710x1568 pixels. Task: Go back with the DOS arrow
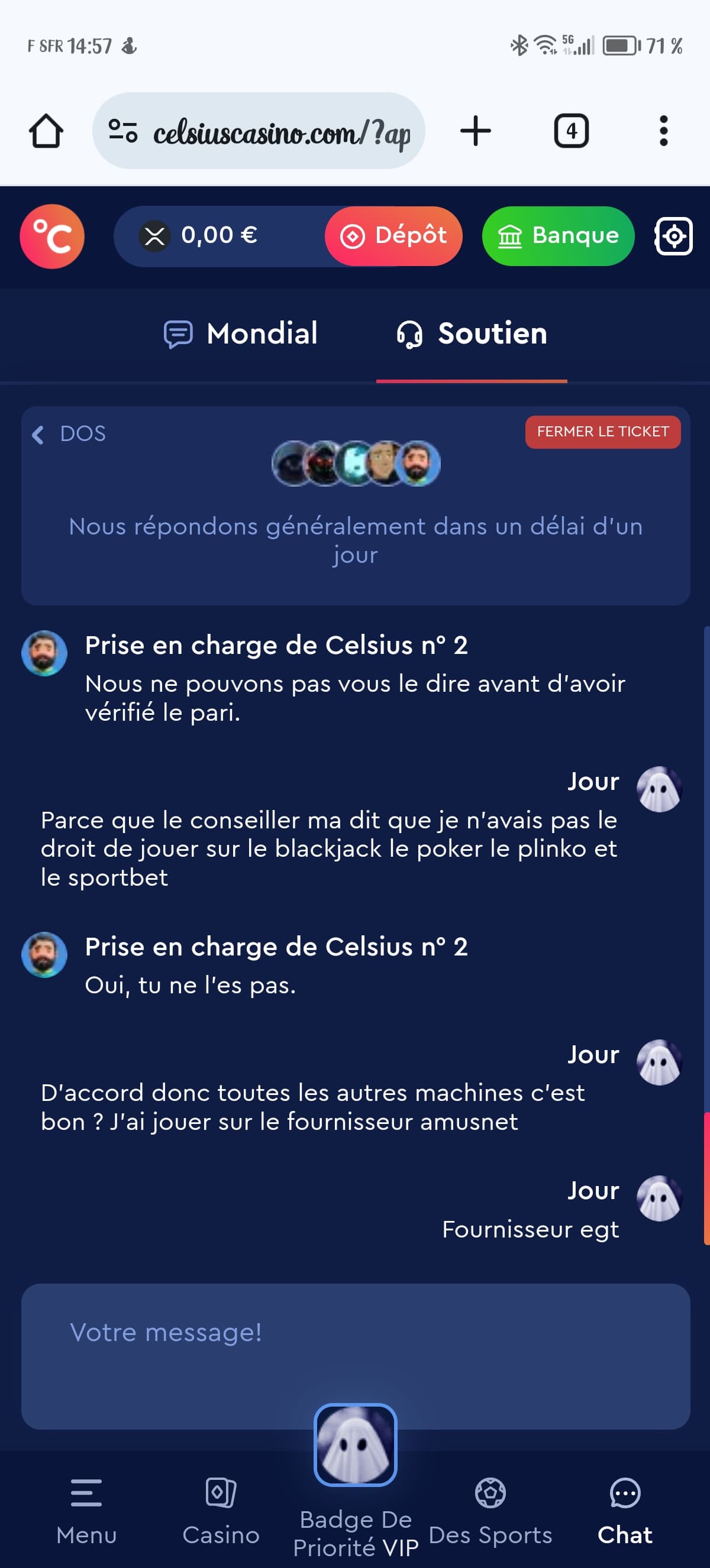coord(69,434)
